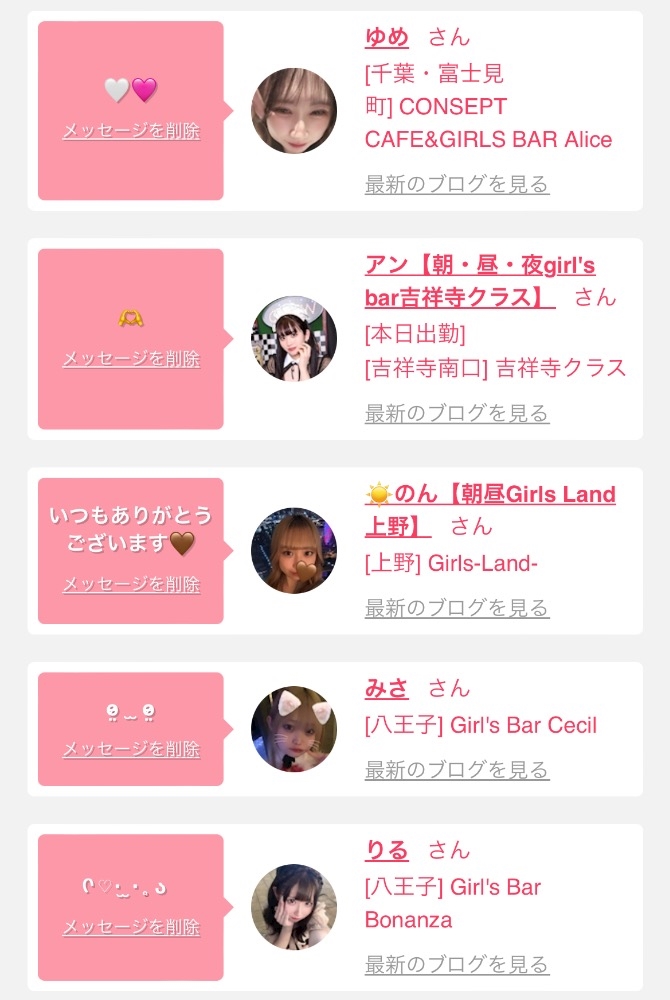View みさ's latest blog
The width and height of the screenshot is (670, 1000).
457,770
